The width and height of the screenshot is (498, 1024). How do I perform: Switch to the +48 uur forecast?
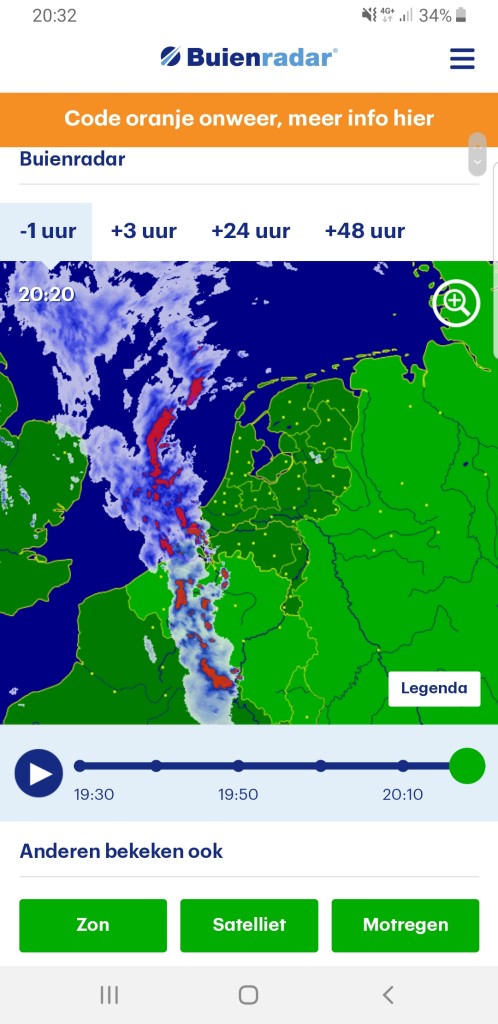(x=365, y=231)
